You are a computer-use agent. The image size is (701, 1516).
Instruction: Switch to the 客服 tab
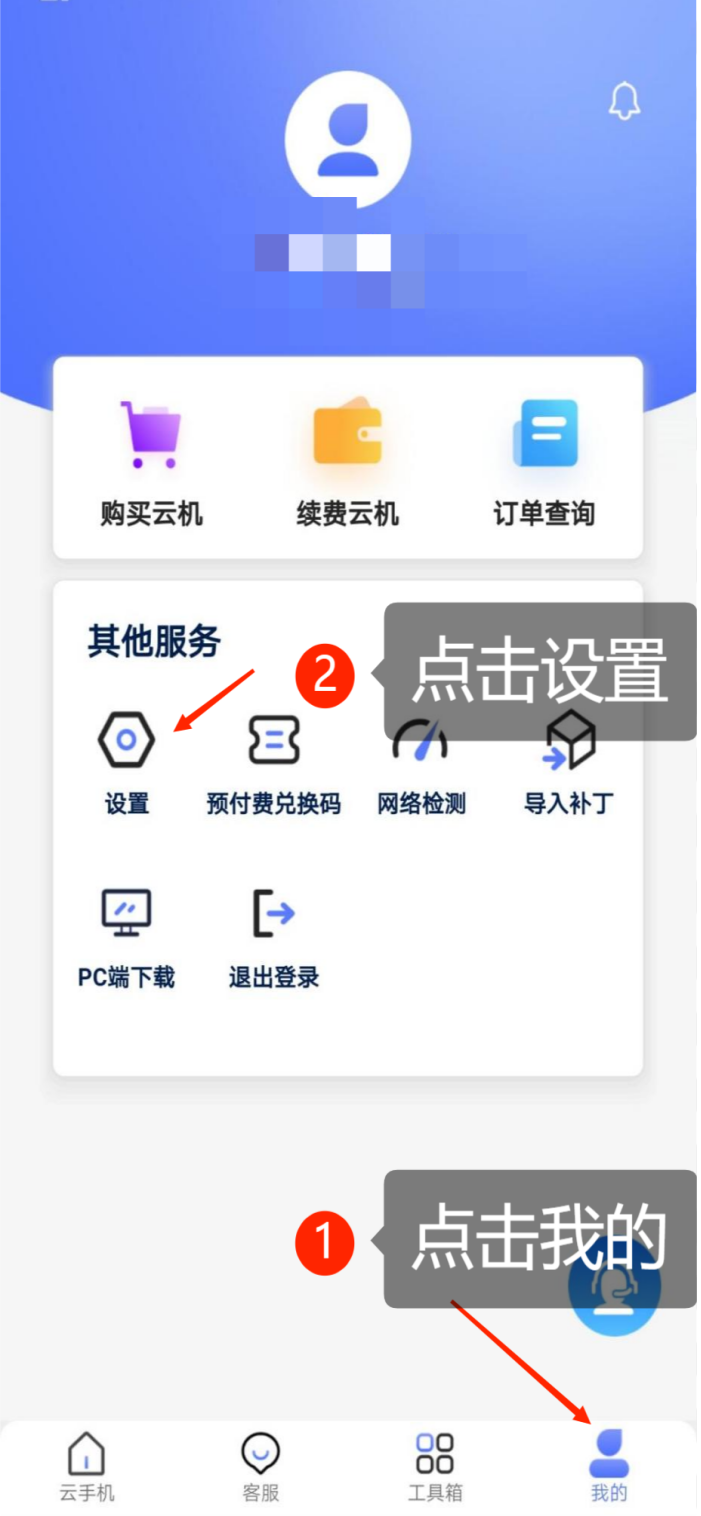point(261,1467)
